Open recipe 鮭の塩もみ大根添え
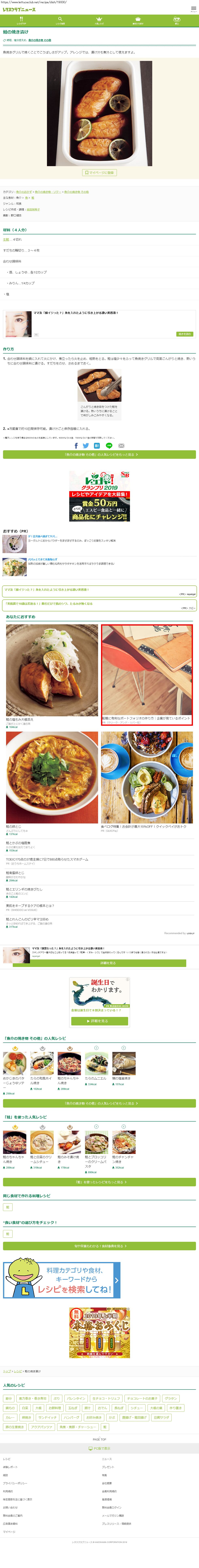199x1568 pixels. tap(19, 719)
